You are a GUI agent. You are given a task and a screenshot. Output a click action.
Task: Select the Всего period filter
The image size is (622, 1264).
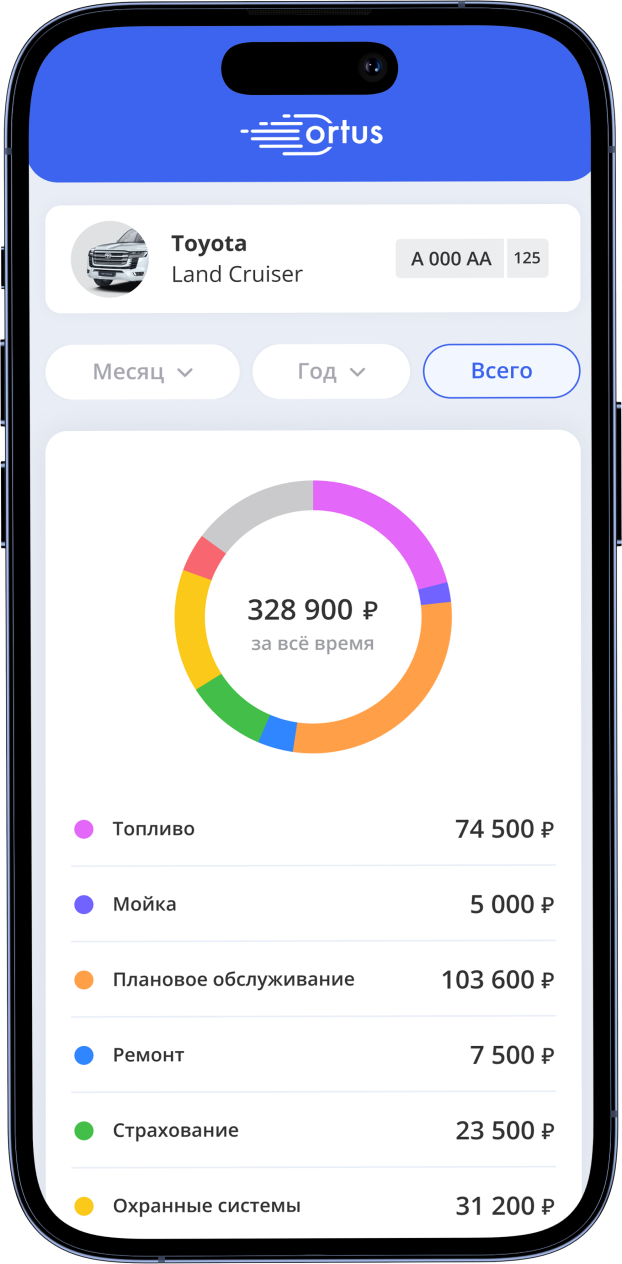(x=501, y=371)
